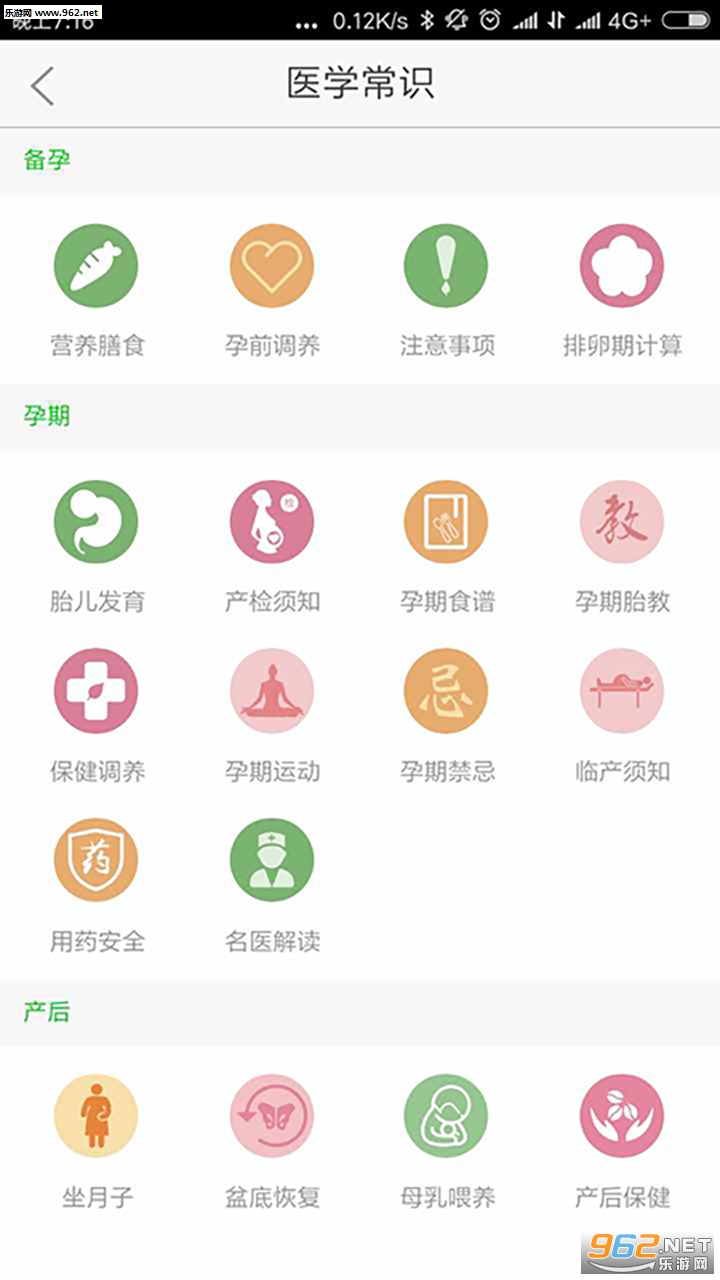Open 孕期胎教 section
This screenshot has height=1280, width=720.
(x=622, y=523)
